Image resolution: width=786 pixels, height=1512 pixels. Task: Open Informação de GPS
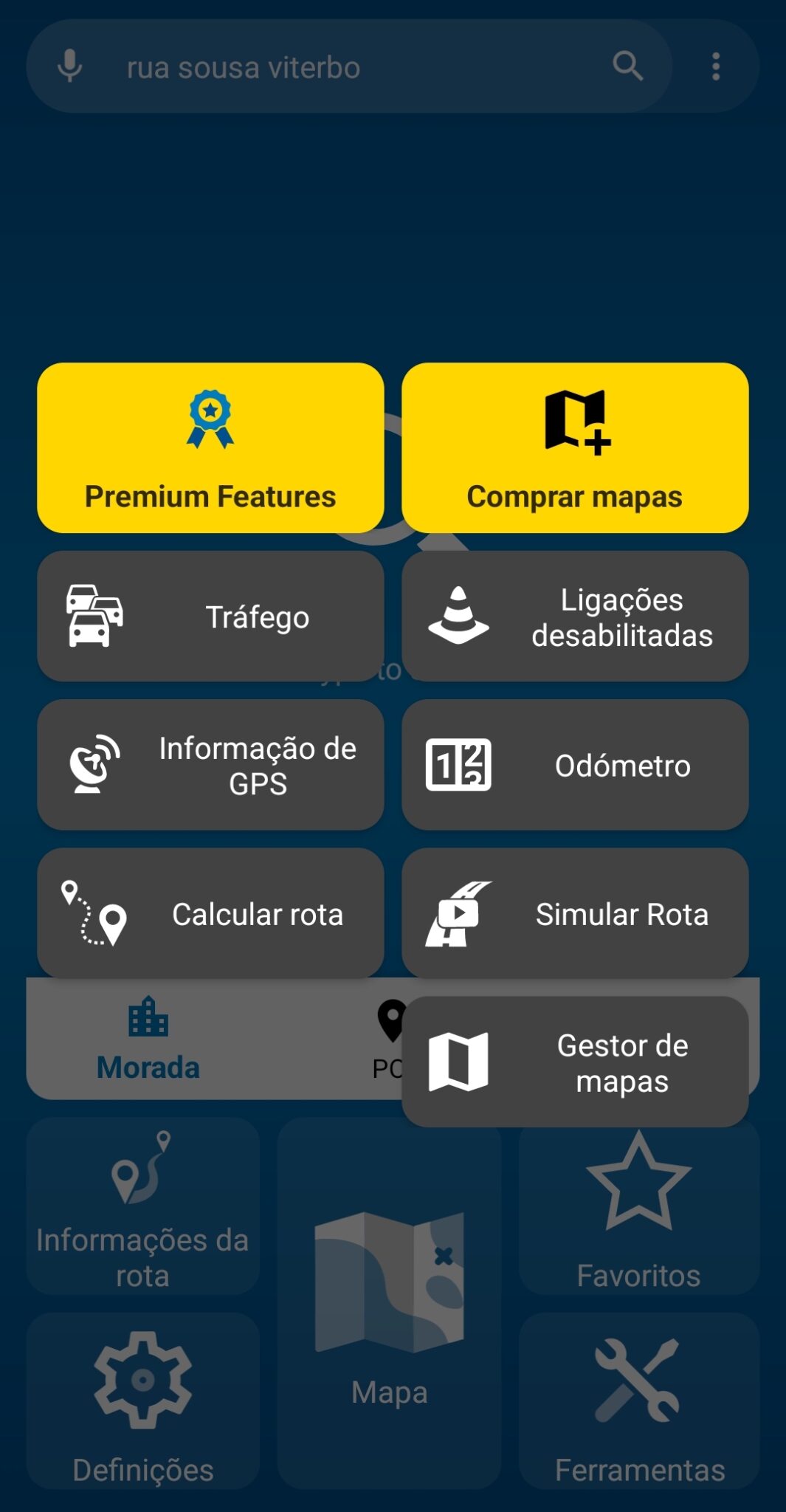[210, 765]
